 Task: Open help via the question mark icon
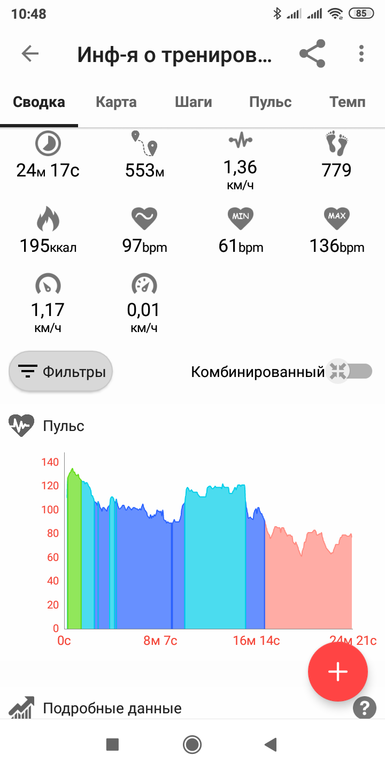tap(364, 708)
